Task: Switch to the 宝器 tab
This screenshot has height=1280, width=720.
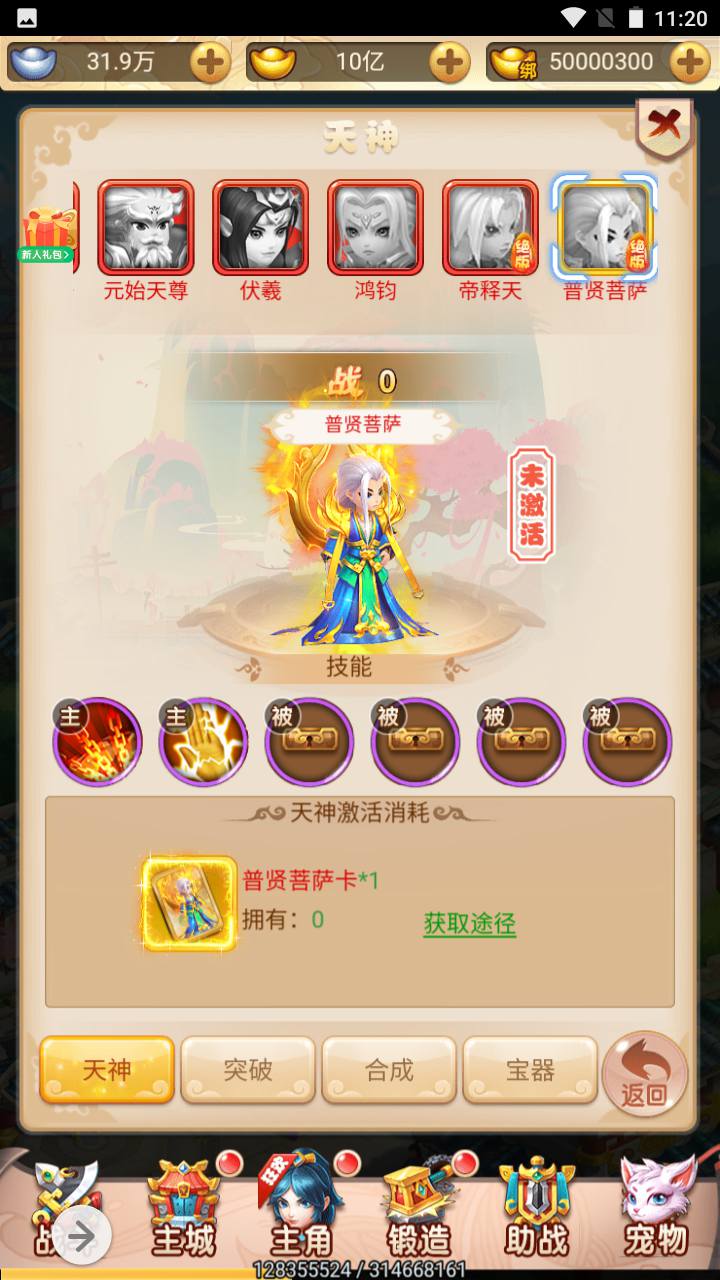Action: tap(530, 1070)
